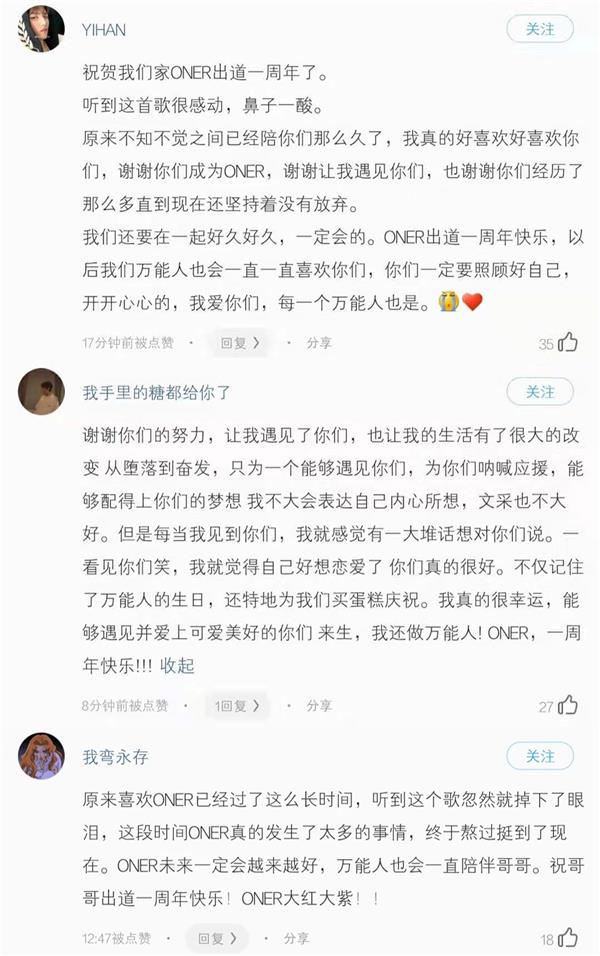Viewport: 600px width, 956px height.
Task: Like YIHAN's comment
Action: click(x=567, y=343)
